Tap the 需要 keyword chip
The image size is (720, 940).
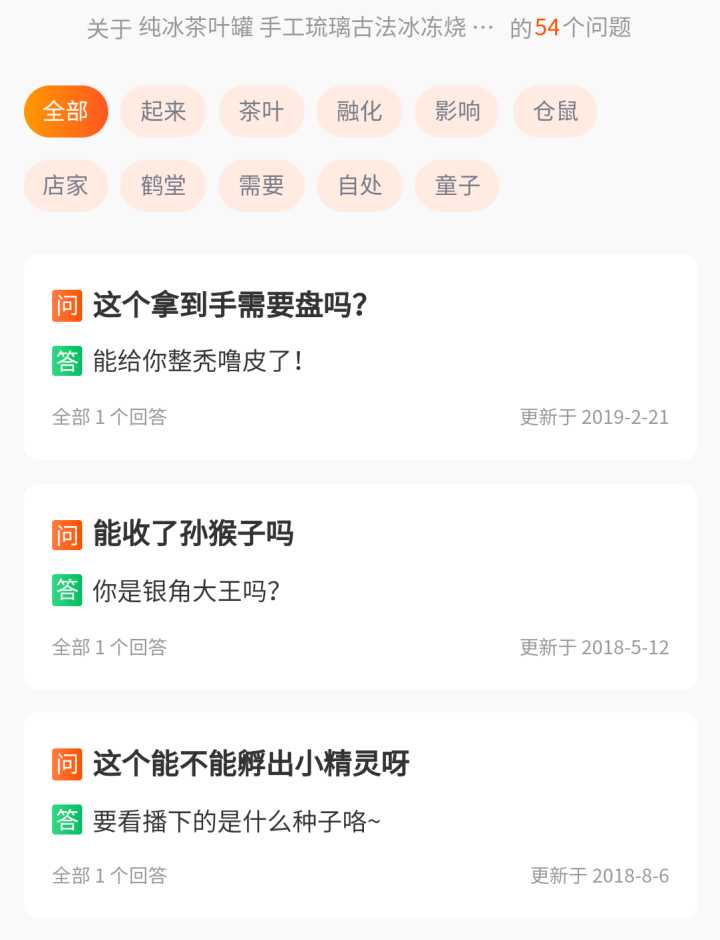[261, 186]
